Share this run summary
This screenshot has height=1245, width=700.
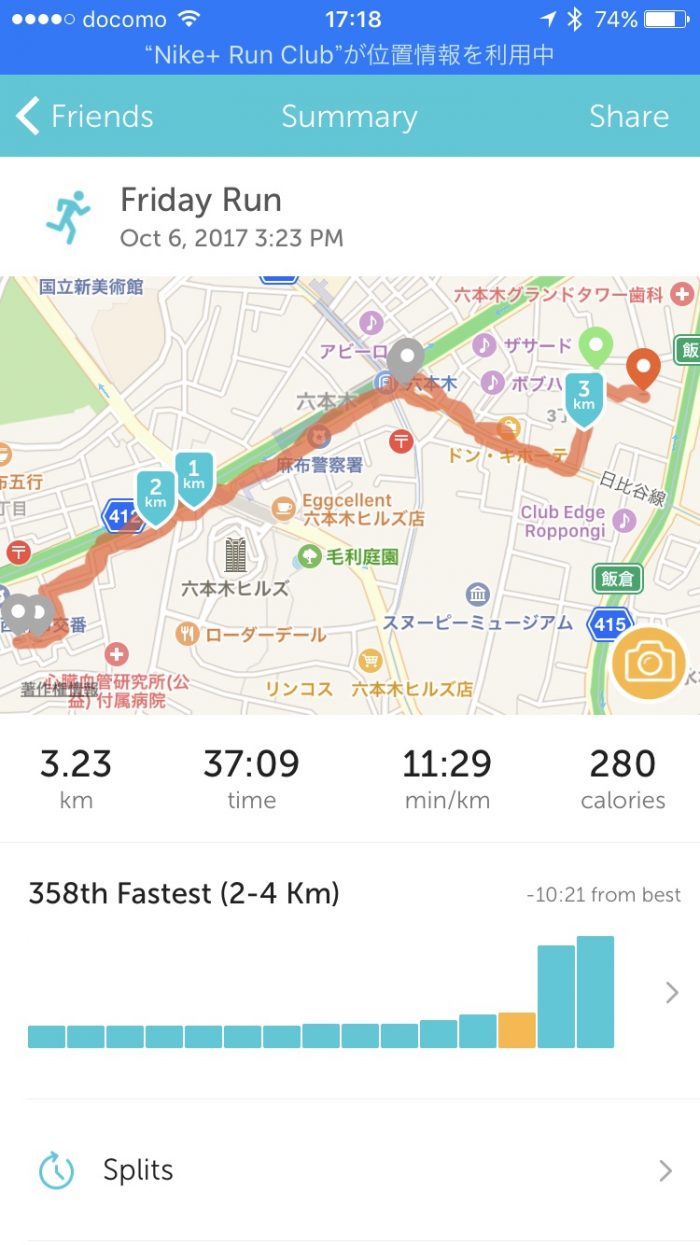628,117
